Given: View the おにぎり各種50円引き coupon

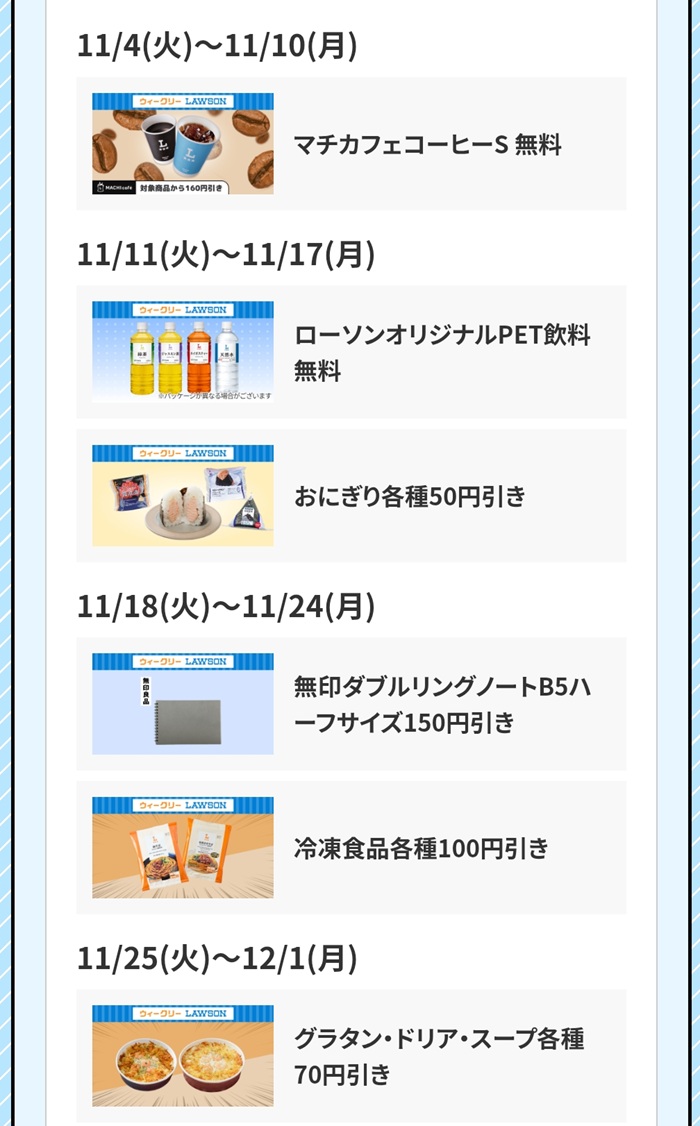Looking at the screenshot, I should 351,496.
